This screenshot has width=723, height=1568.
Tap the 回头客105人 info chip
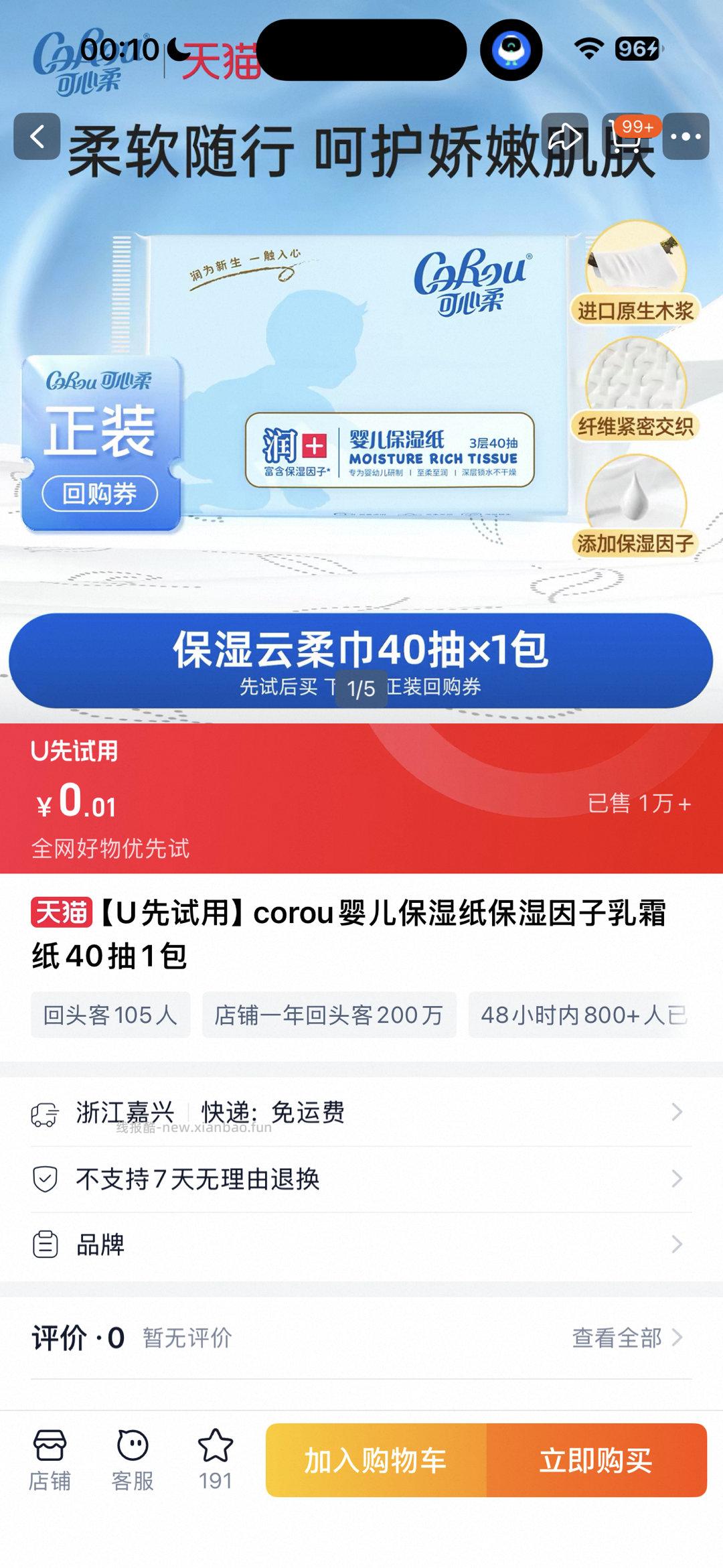109,1016
